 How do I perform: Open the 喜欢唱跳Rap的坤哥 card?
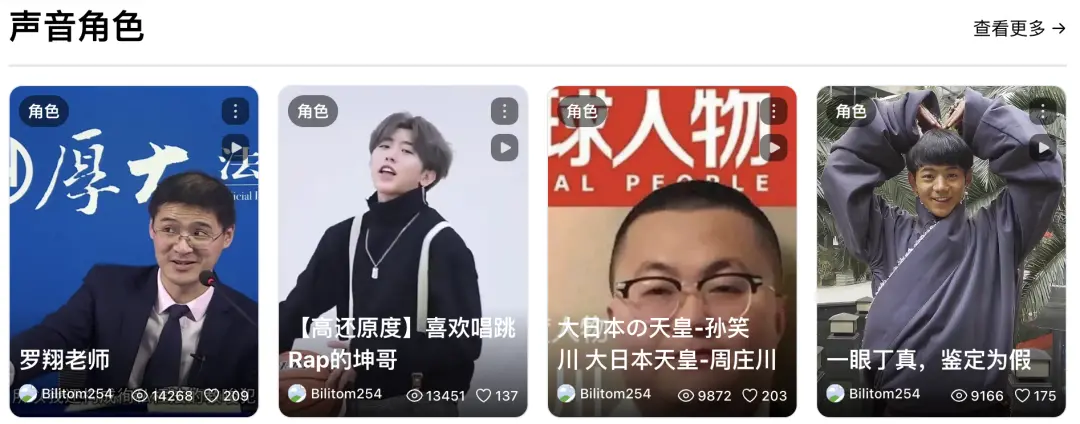(403, 250)
